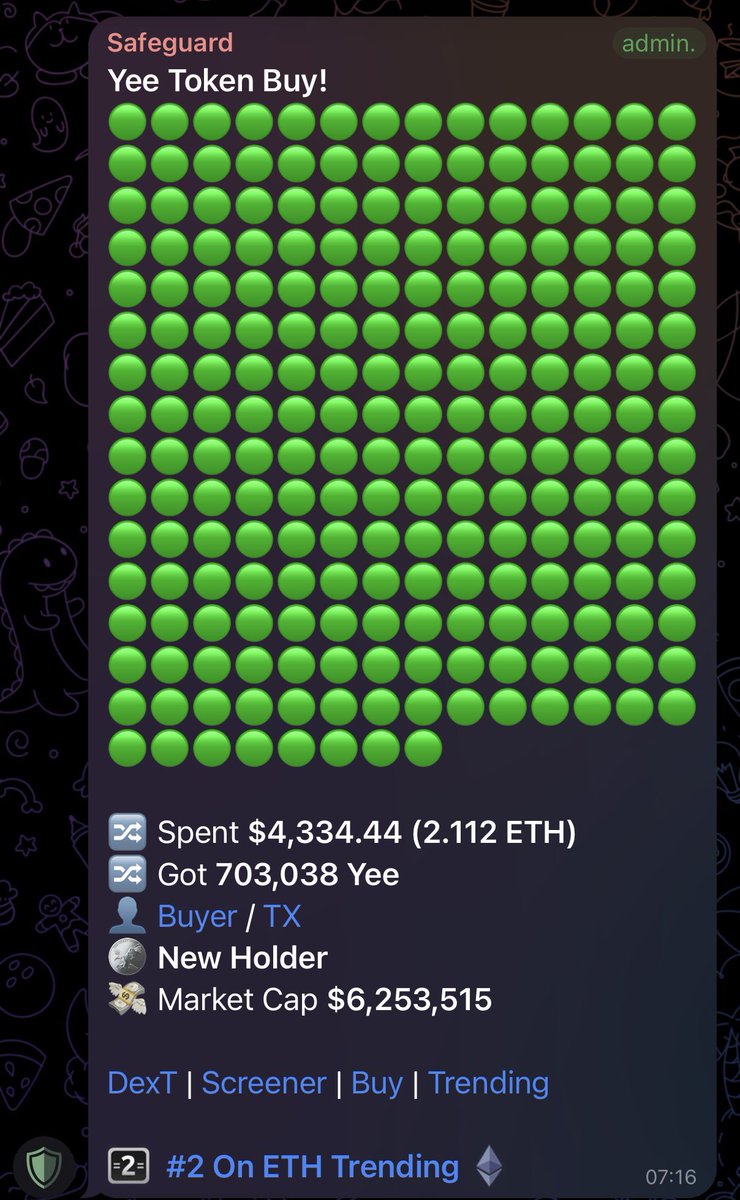Open #2 On ETH Trending link
The width and height of the screenshot is (740, 1200).
click(312, 1166)
